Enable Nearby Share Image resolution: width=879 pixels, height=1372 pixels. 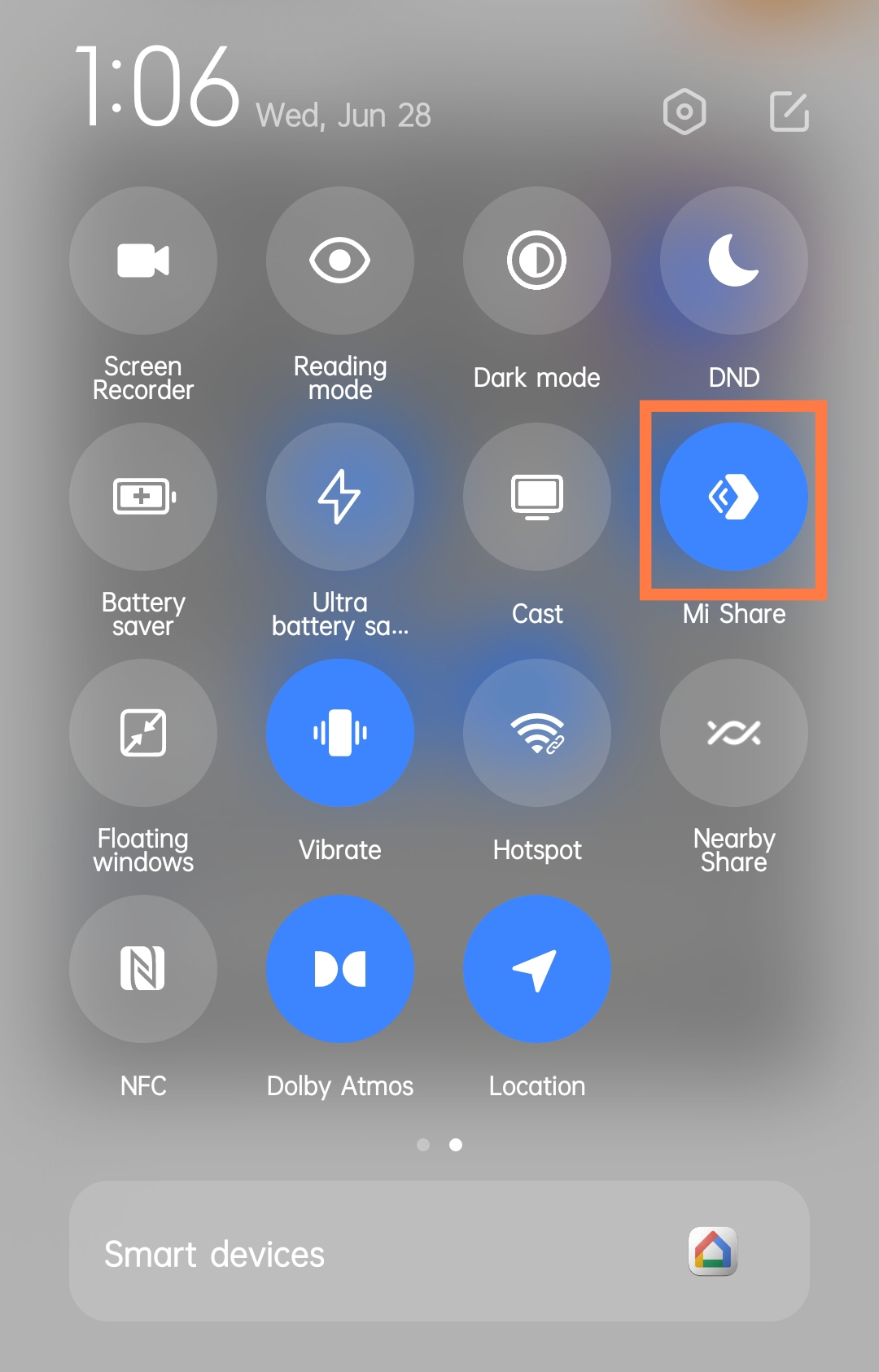(734, 733)
